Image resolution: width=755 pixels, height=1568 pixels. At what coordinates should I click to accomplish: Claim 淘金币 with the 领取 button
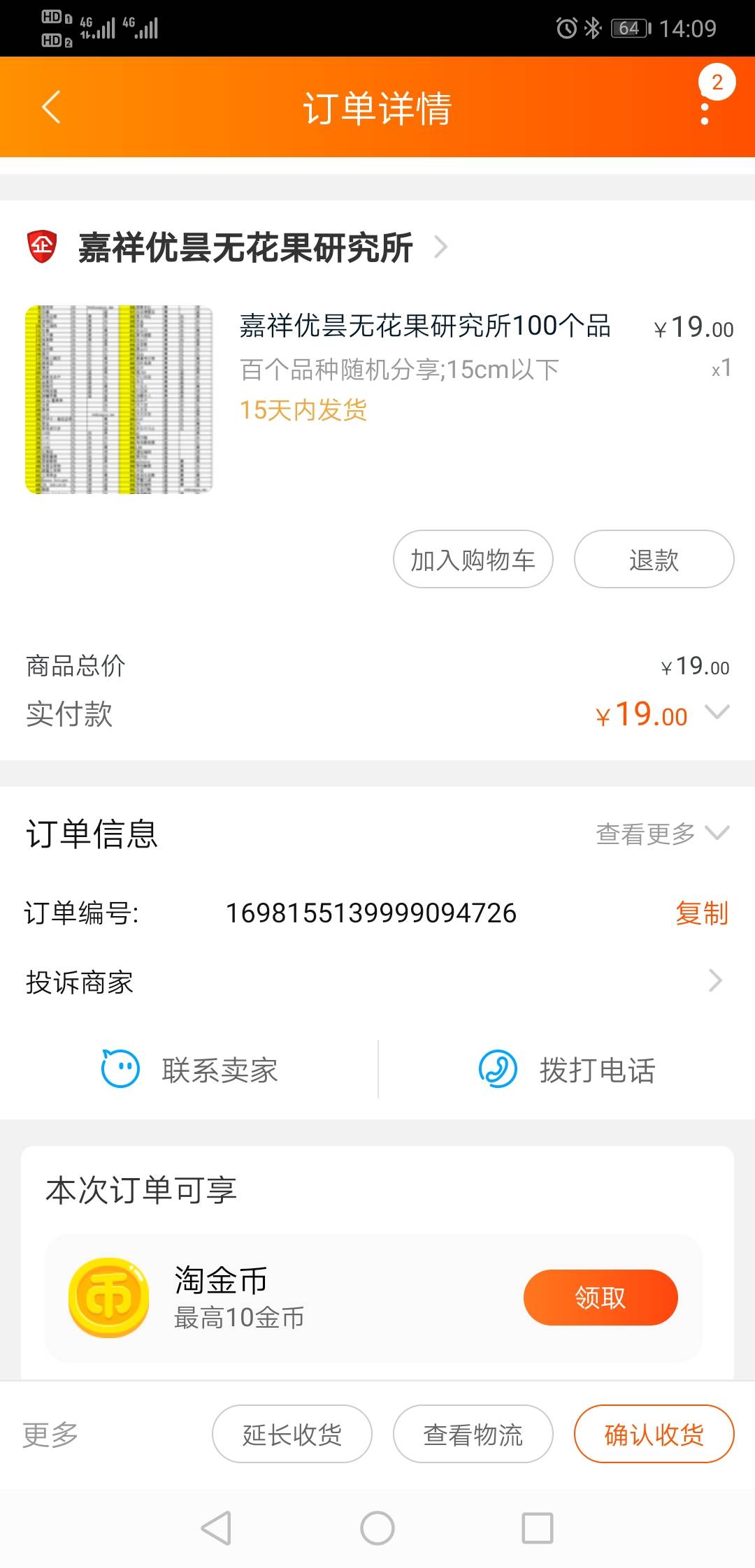600,1298
